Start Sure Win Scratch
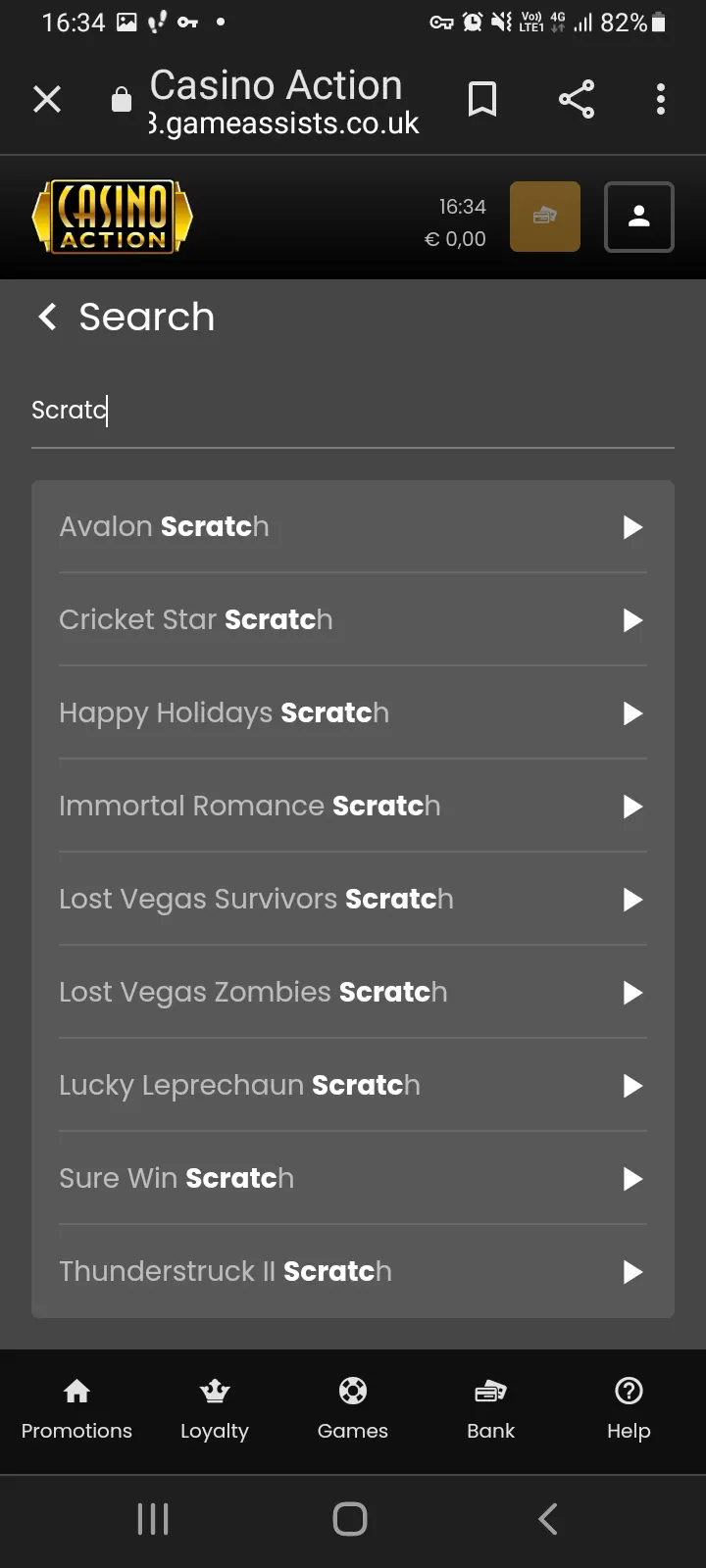The width and height of the screenshot is (706, 1568). coord(353,1179)
